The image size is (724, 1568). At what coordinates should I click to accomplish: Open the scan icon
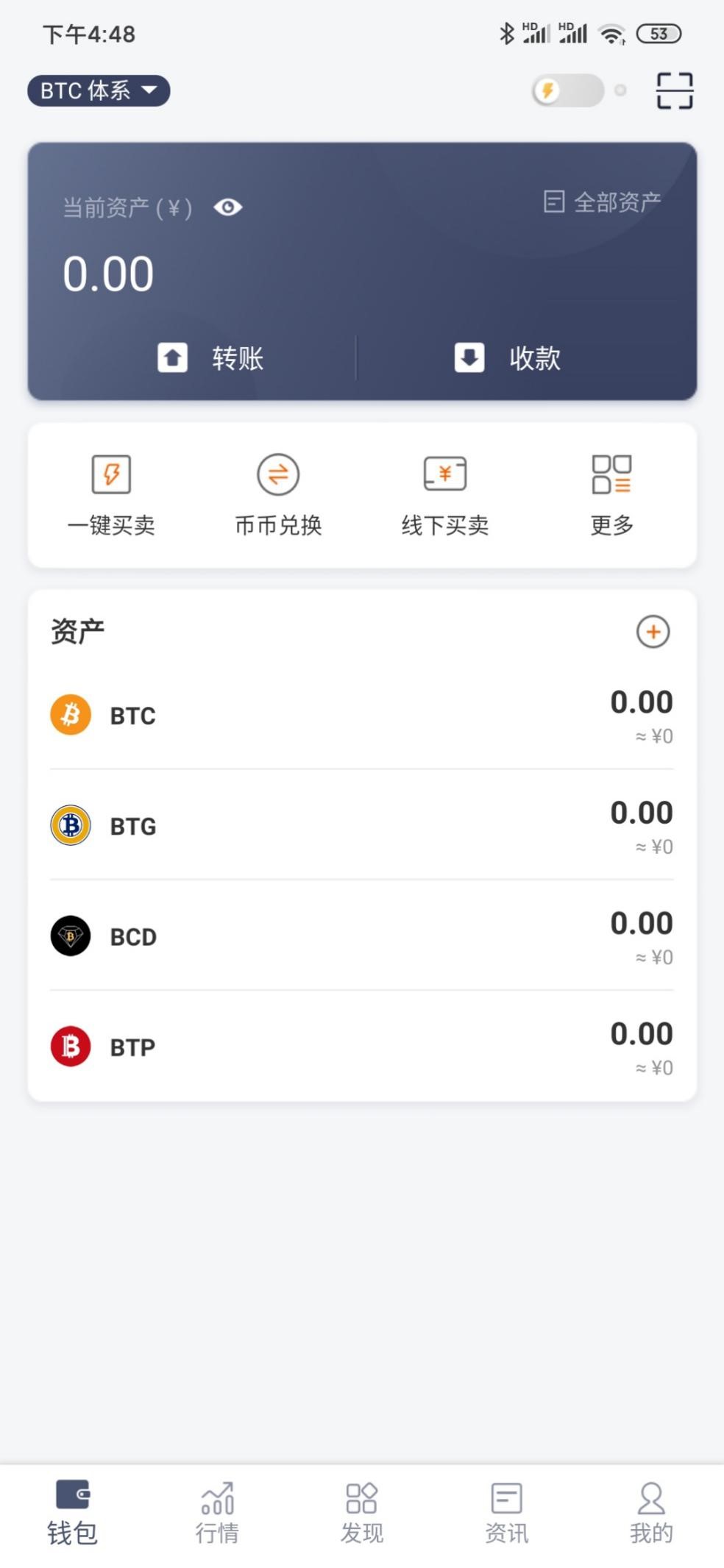pyautogui.click(x=675, y=90)
